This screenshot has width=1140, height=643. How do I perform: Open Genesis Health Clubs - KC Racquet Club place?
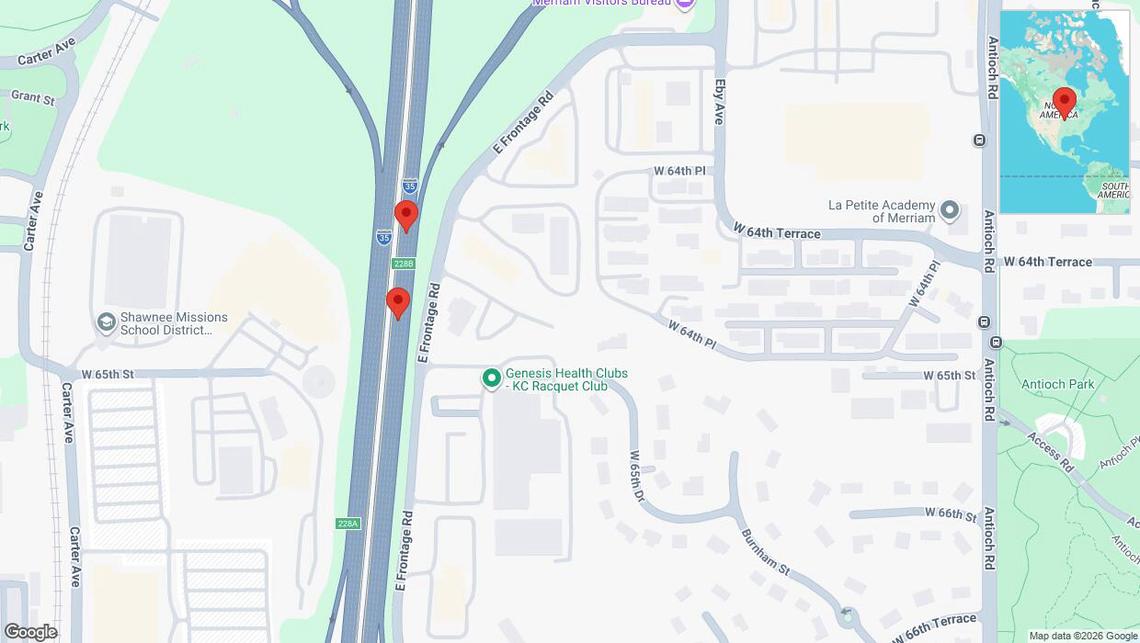[491, 379]
